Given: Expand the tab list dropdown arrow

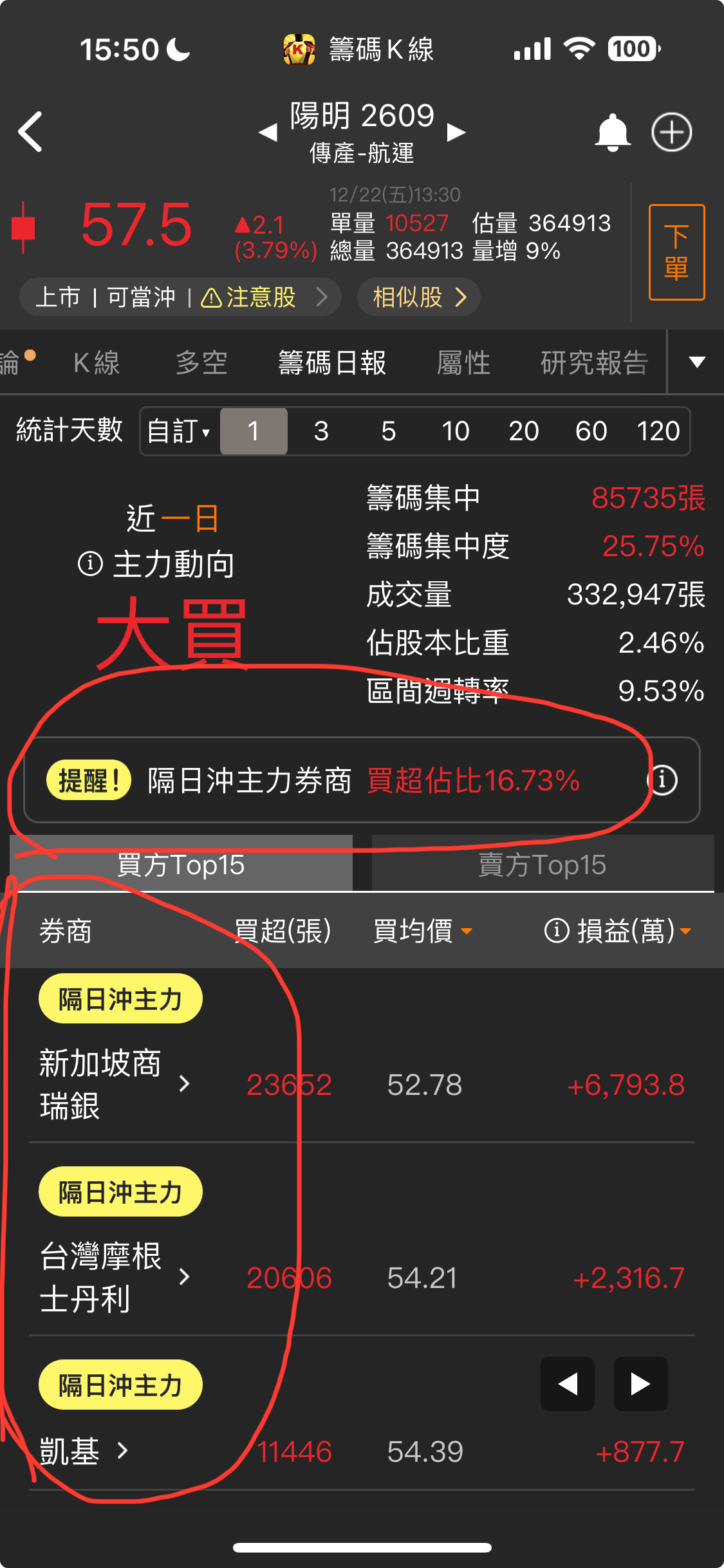Looking at the screenshot, I should point(697,362).
